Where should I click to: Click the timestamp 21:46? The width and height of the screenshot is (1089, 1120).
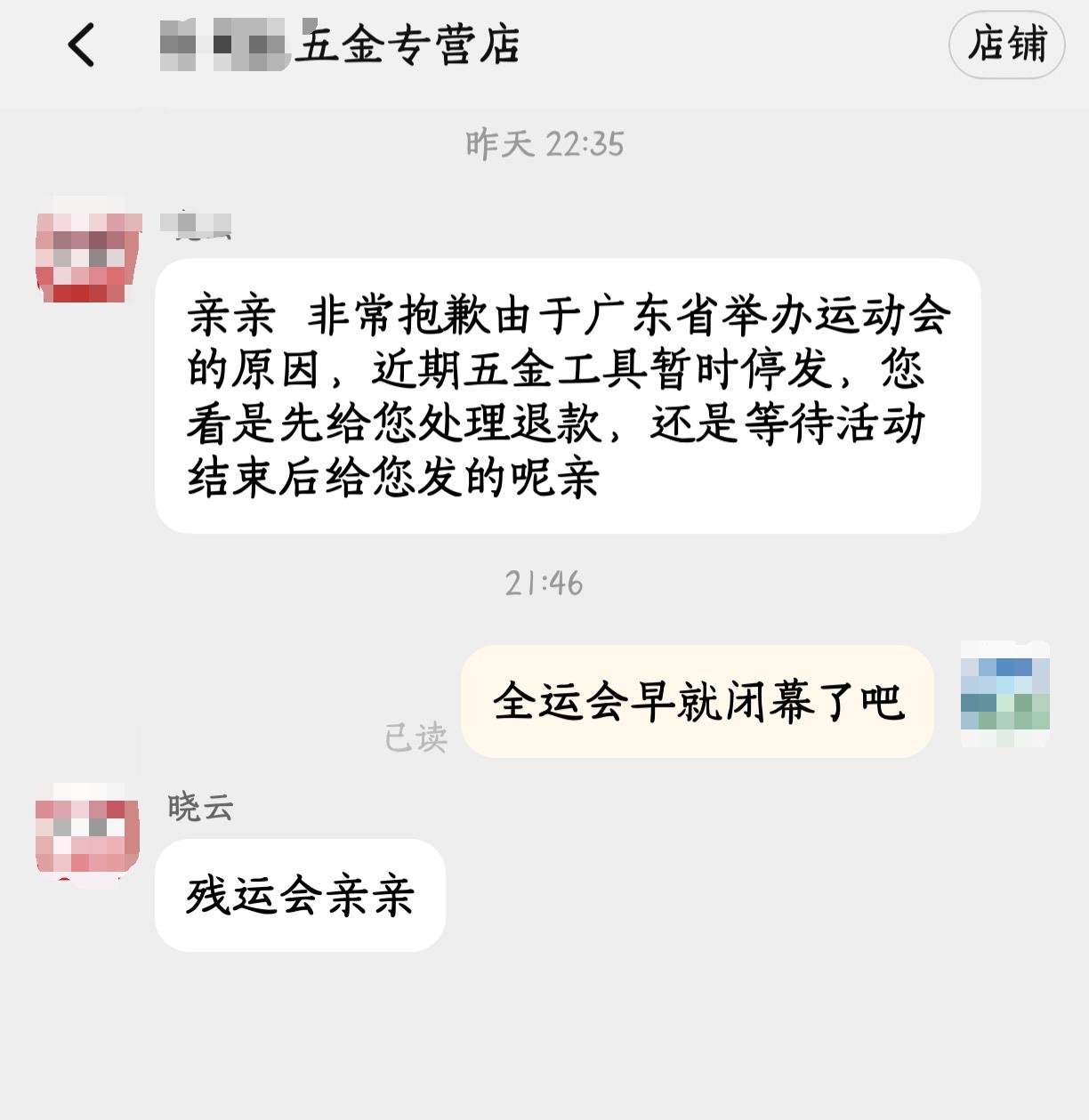point(544,583)
